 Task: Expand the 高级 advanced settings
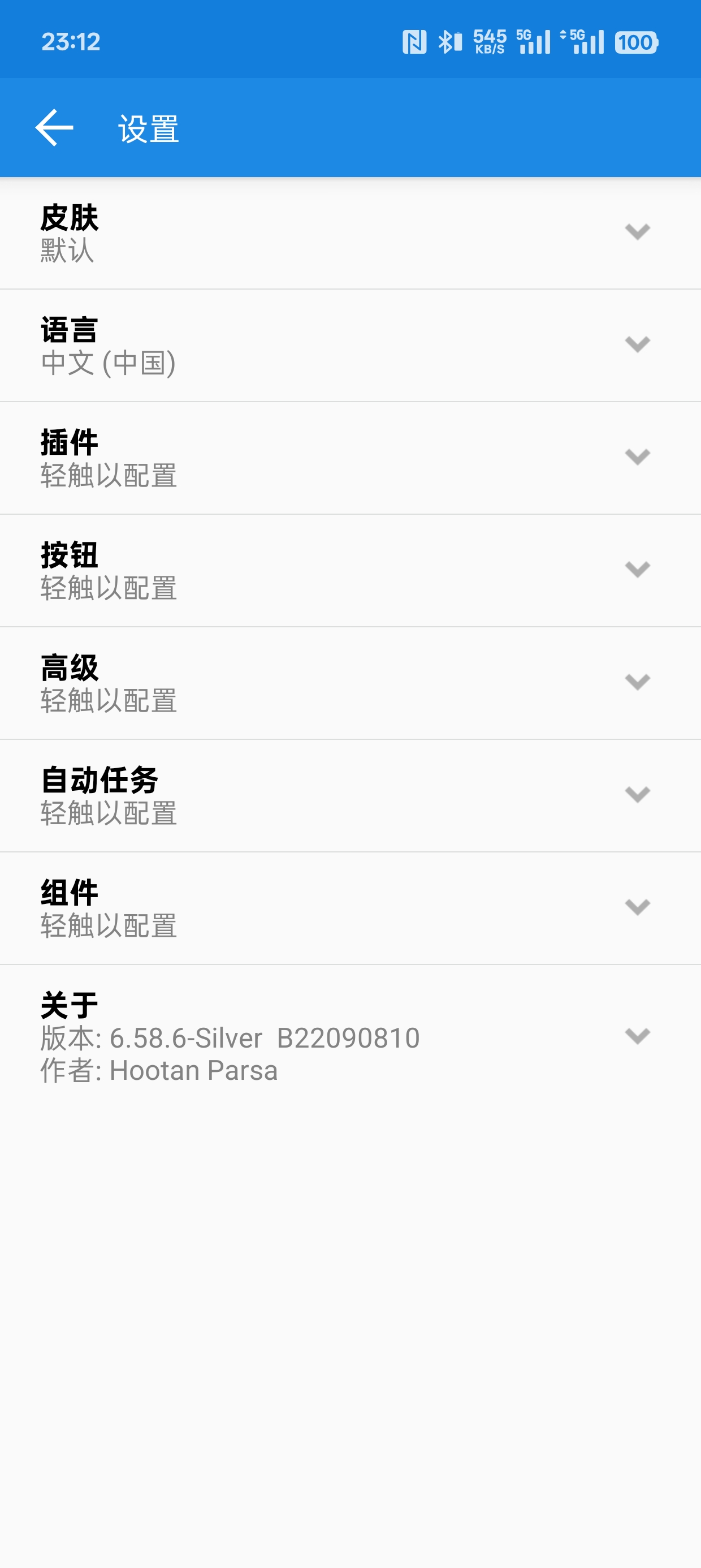coord(350,683)
